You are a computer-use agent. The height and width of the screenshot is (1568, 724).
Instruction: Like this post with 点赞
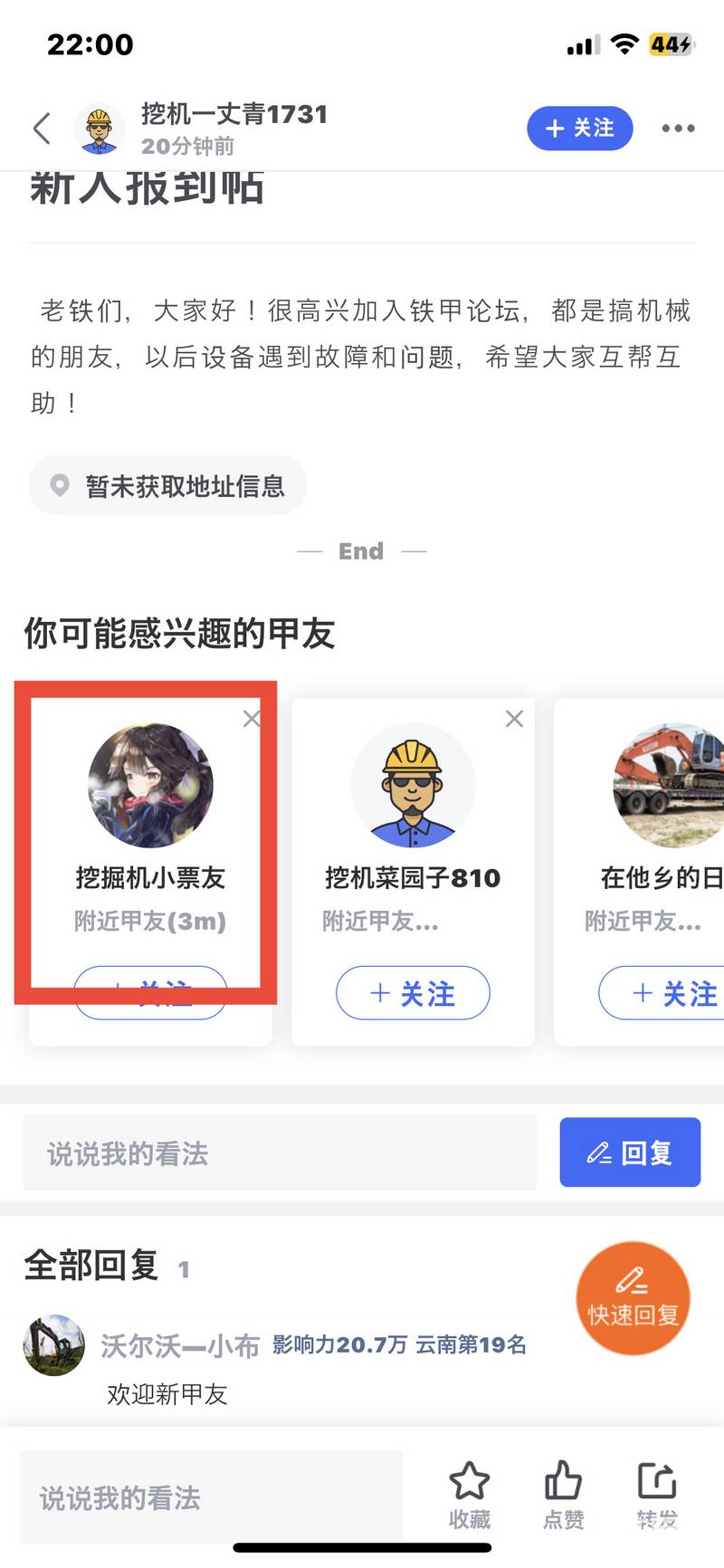pyautogui.click(x=563, y=1495)
